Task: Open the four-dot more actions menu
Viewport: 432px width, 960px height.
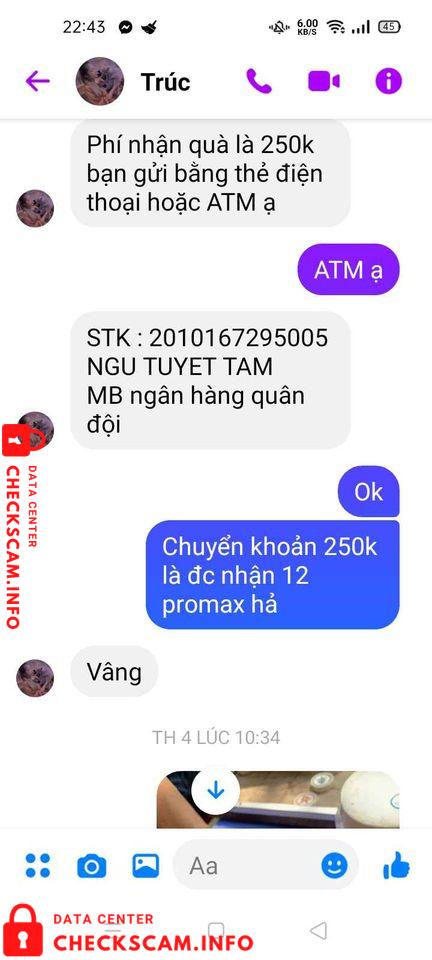Action: (38, 866)
